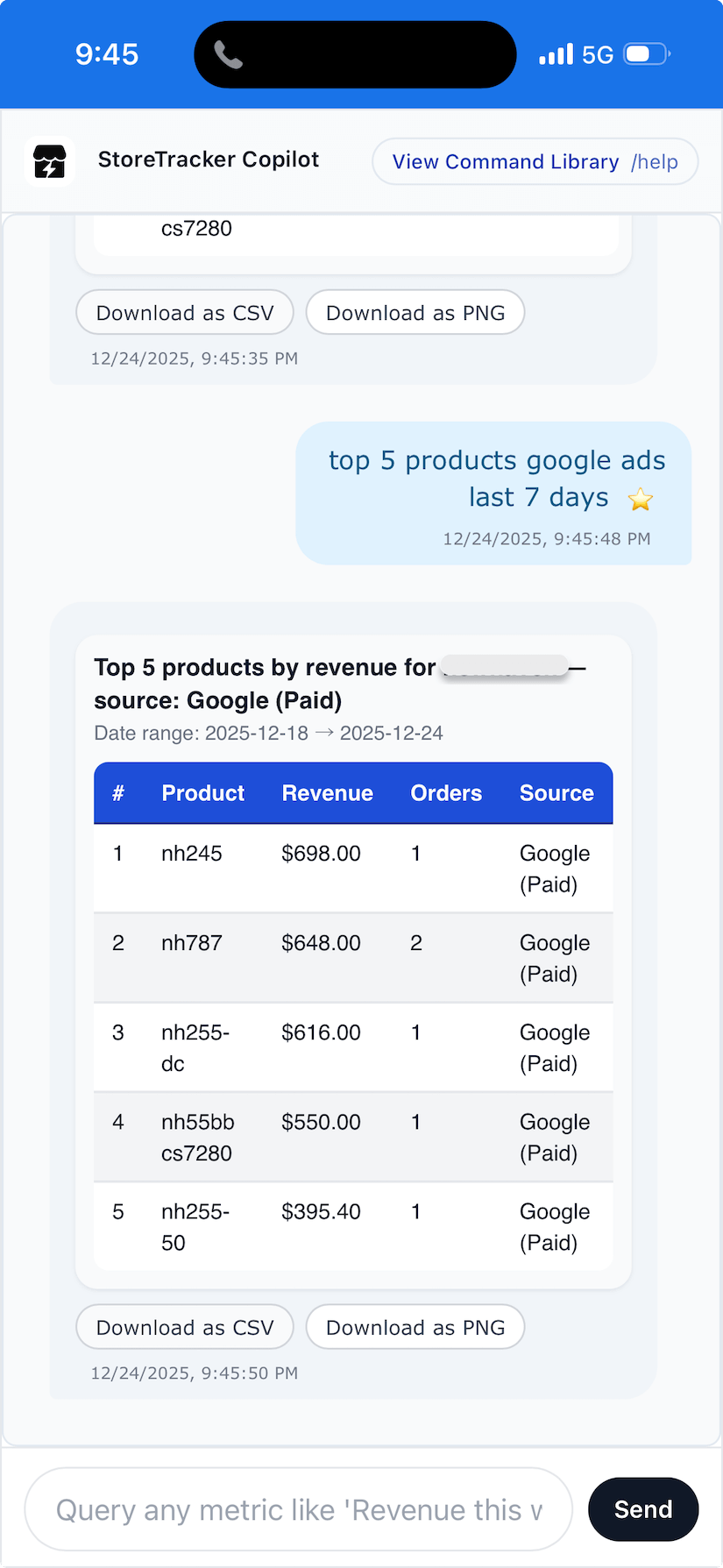Download as CSV under the 9:45:35 PM message
723x1568 pixels.
pos(185,313)
